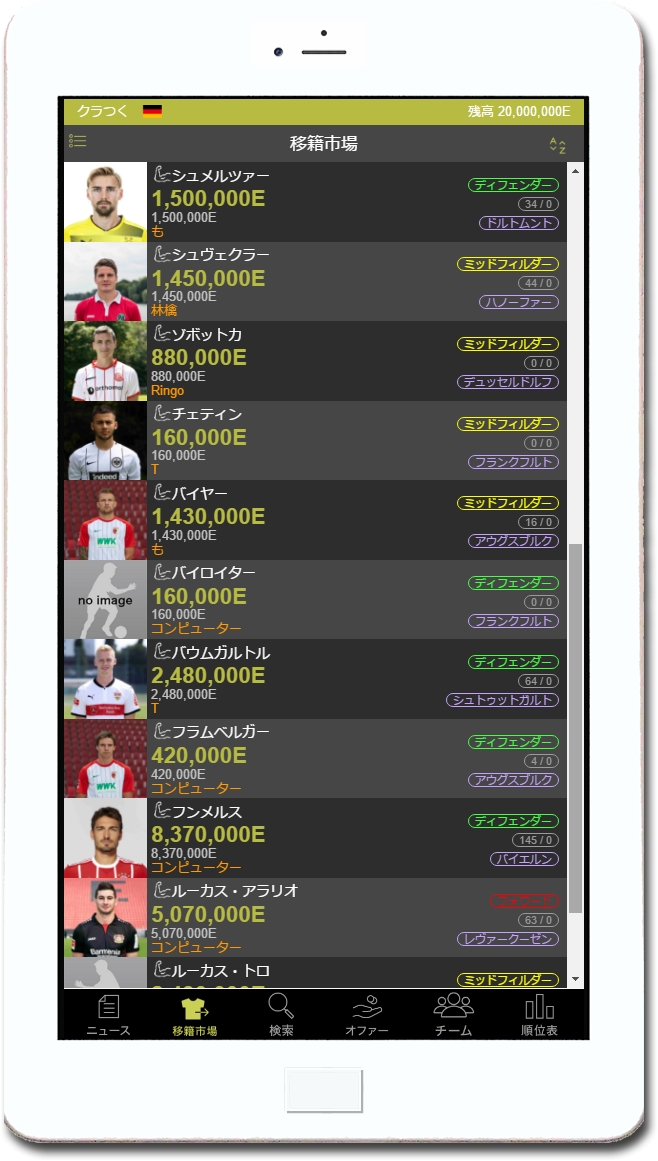Open the list filter icon
This screenshot has height=1161, width=658.
(78, 143)
